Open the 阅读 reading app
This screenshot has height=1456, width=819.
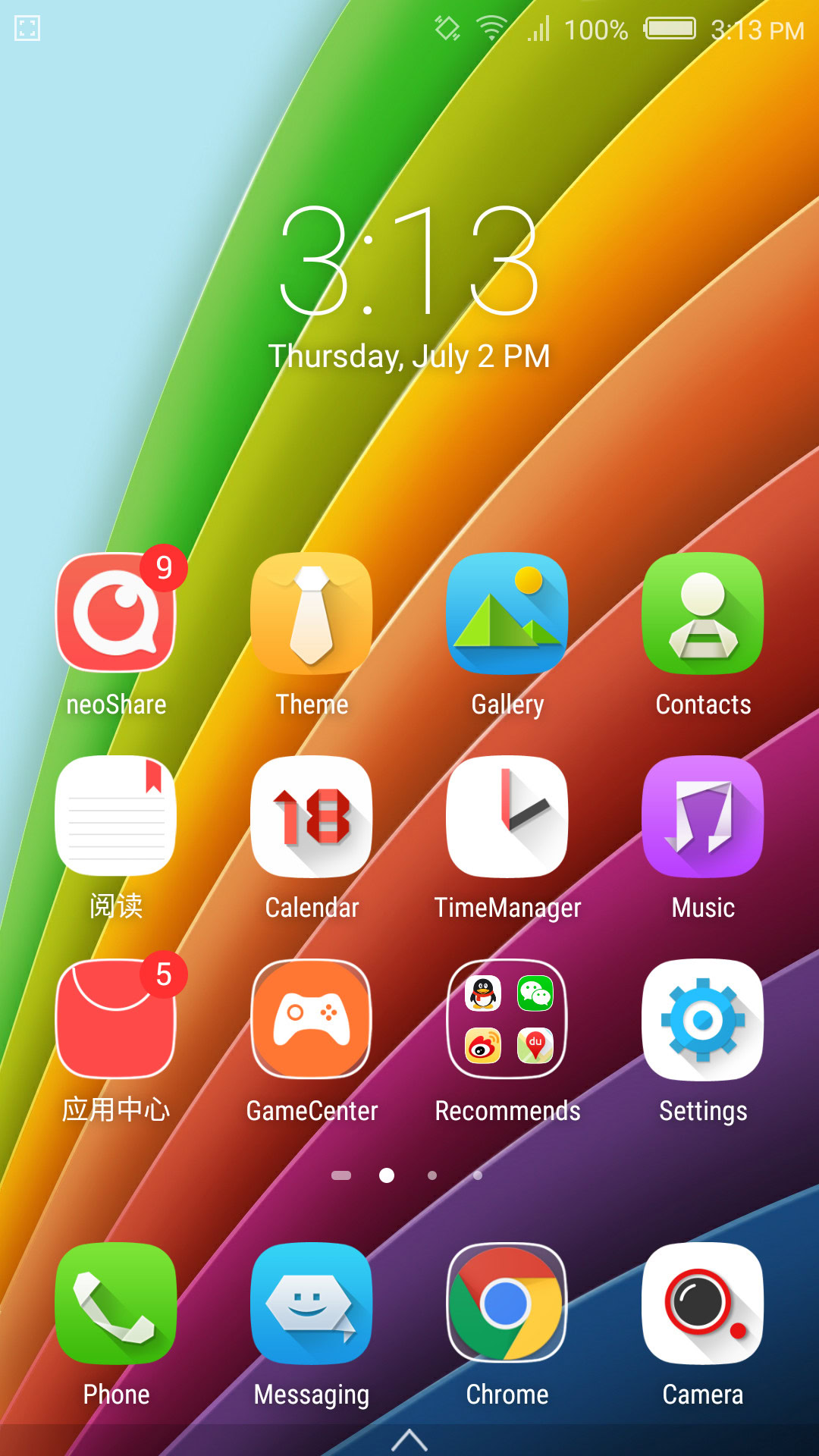click(x=116, y=816)
